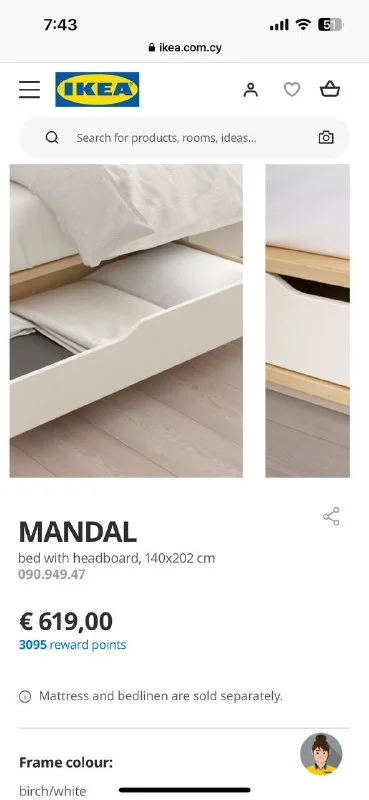This screenshot has height=800, width=369.
Task: View the next product photo
Action: pyautogui.click(x=308, y=320)
